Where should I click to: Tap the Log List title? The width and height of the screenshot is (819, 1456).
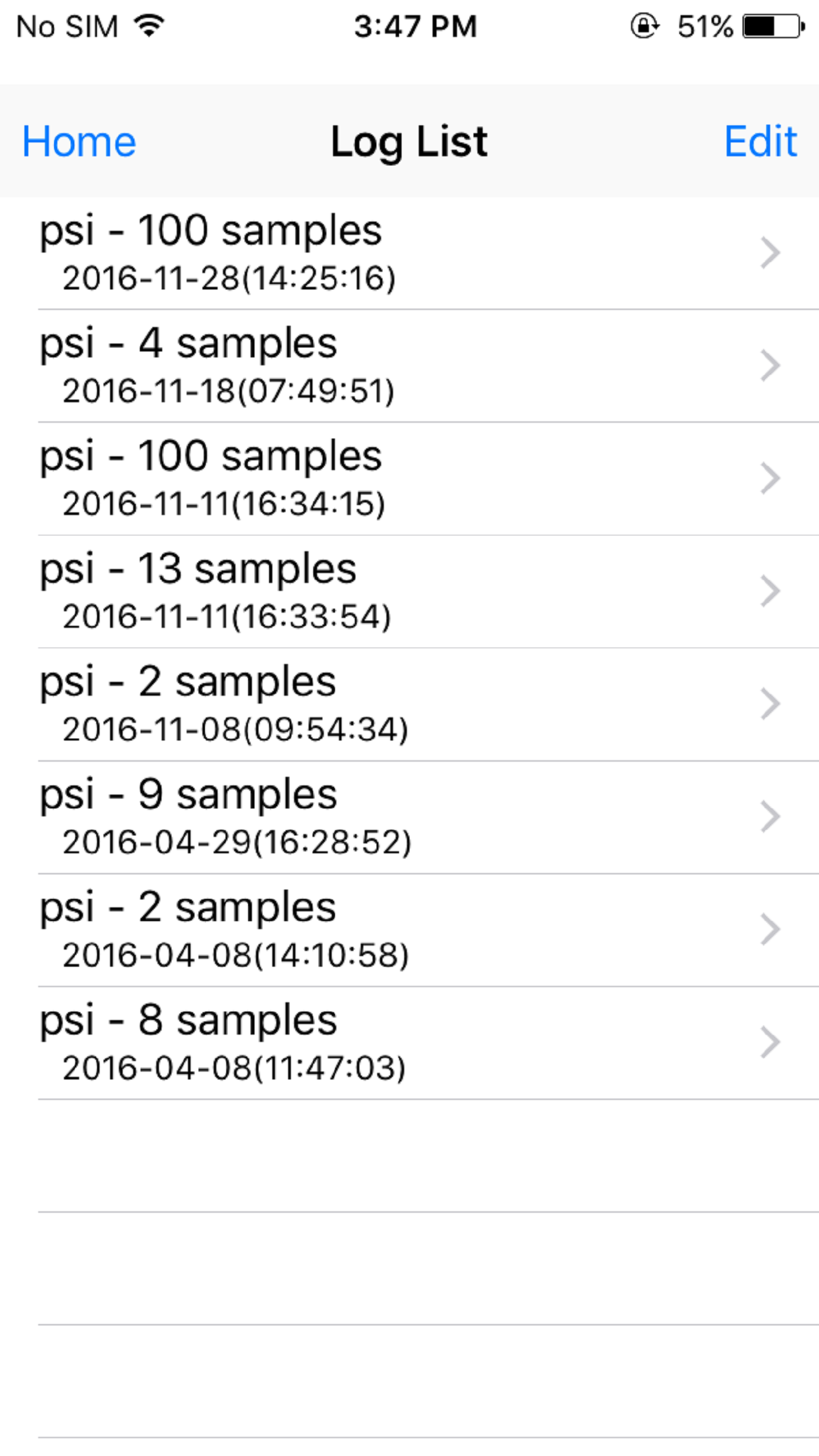[408, 141]
